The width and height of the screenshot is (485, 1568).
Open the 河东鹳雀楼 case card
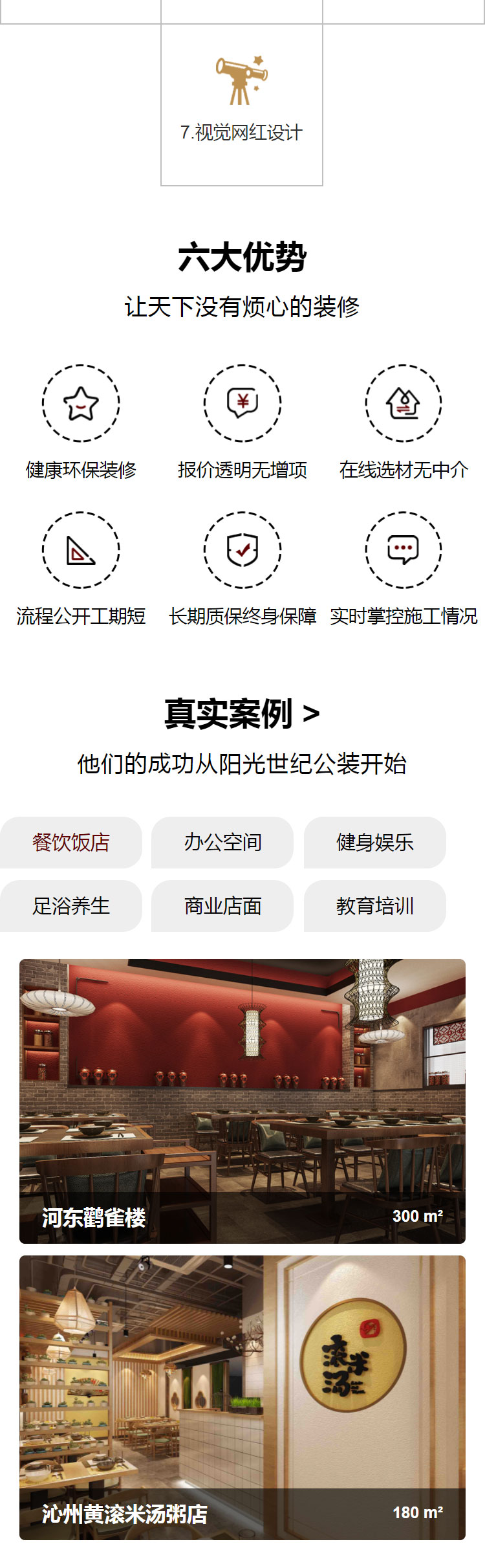click(x=242, y=1100)
